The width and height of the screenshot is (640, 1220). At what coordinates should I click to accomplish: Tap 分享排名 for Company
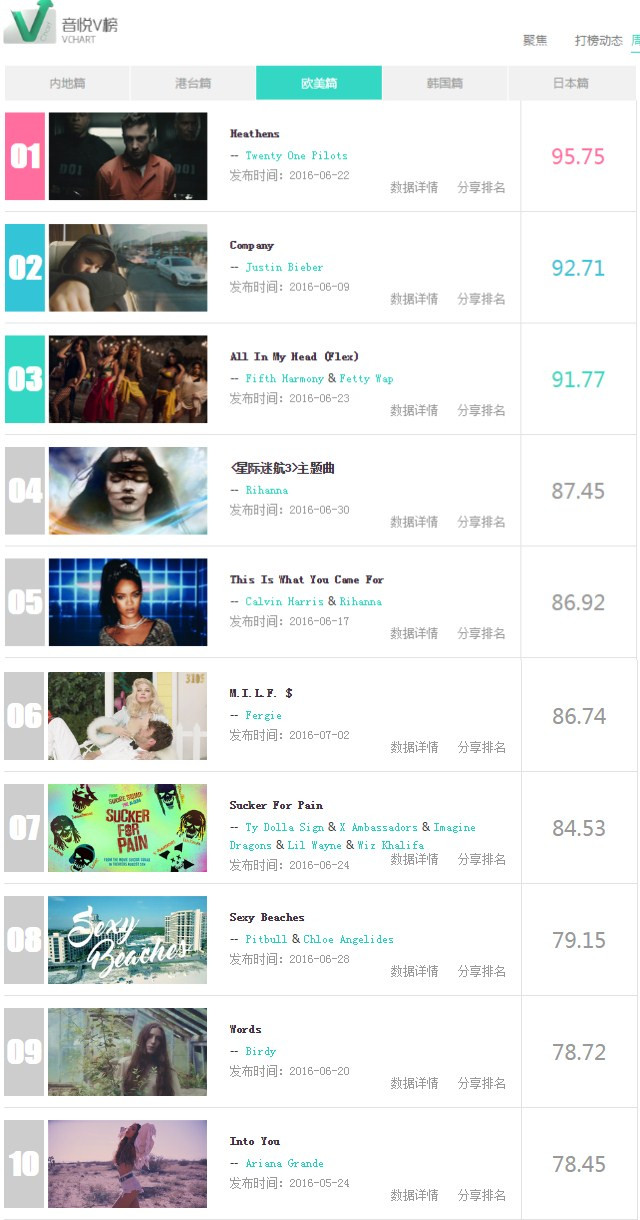[x=481, y=299]
